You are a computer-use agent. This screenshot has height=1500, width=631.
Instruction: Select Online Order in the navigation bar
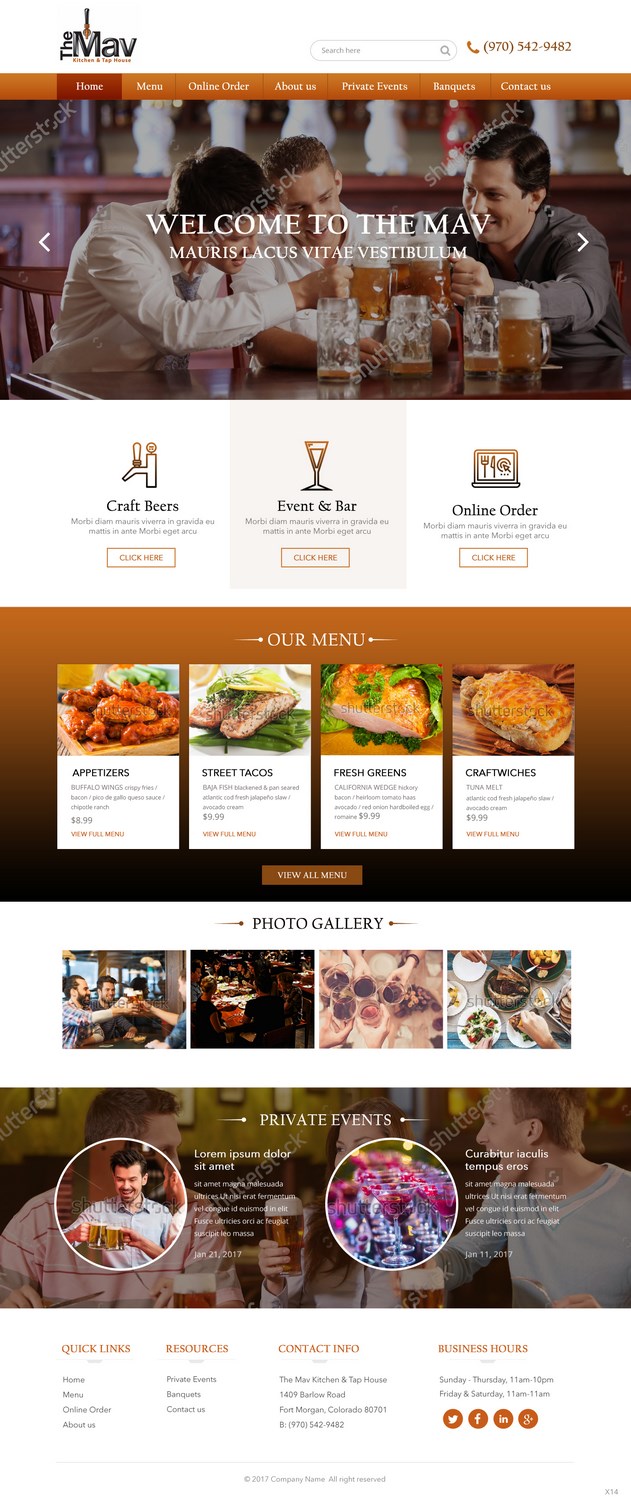tap(218, 86)
